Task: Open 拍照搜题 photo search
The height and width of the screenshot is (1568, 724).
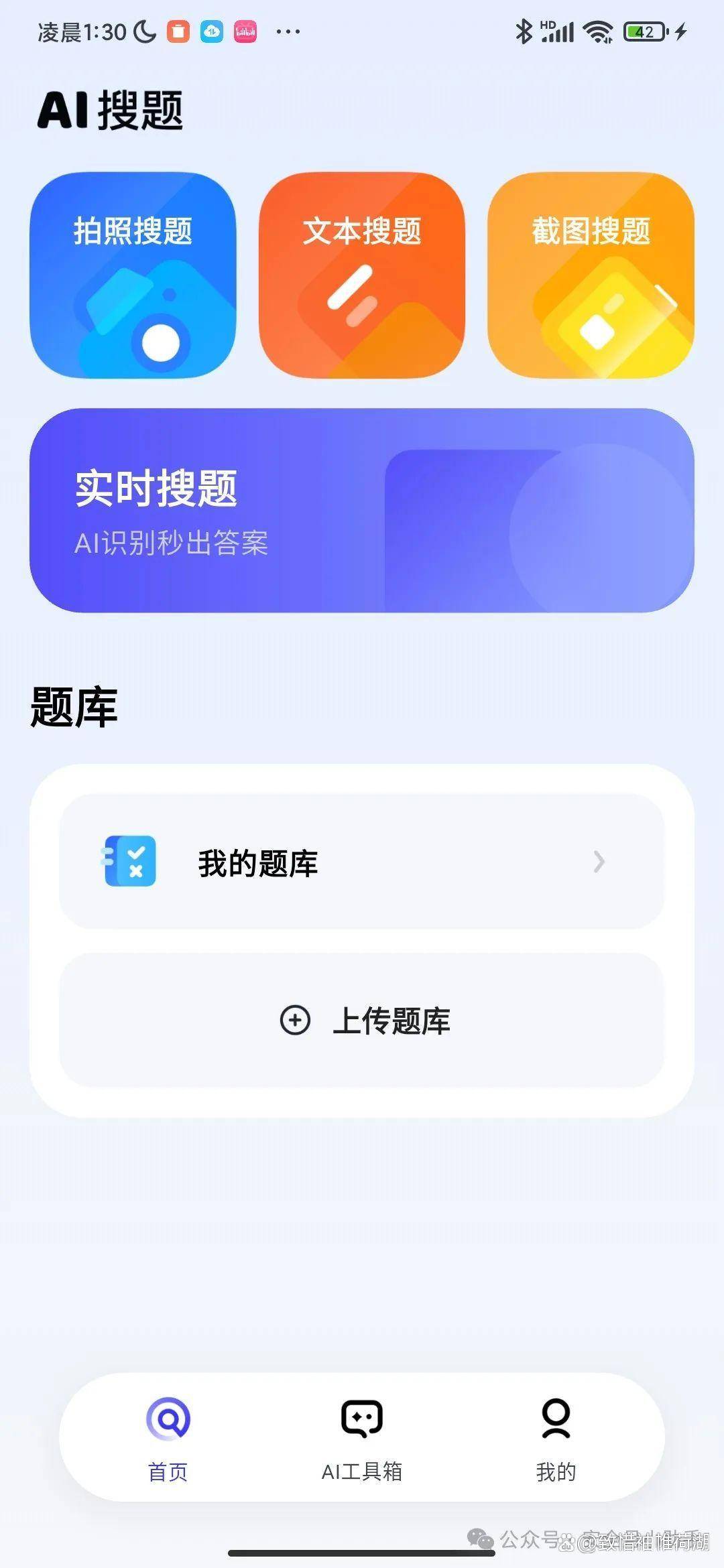Action: click(x=133, y=275)
